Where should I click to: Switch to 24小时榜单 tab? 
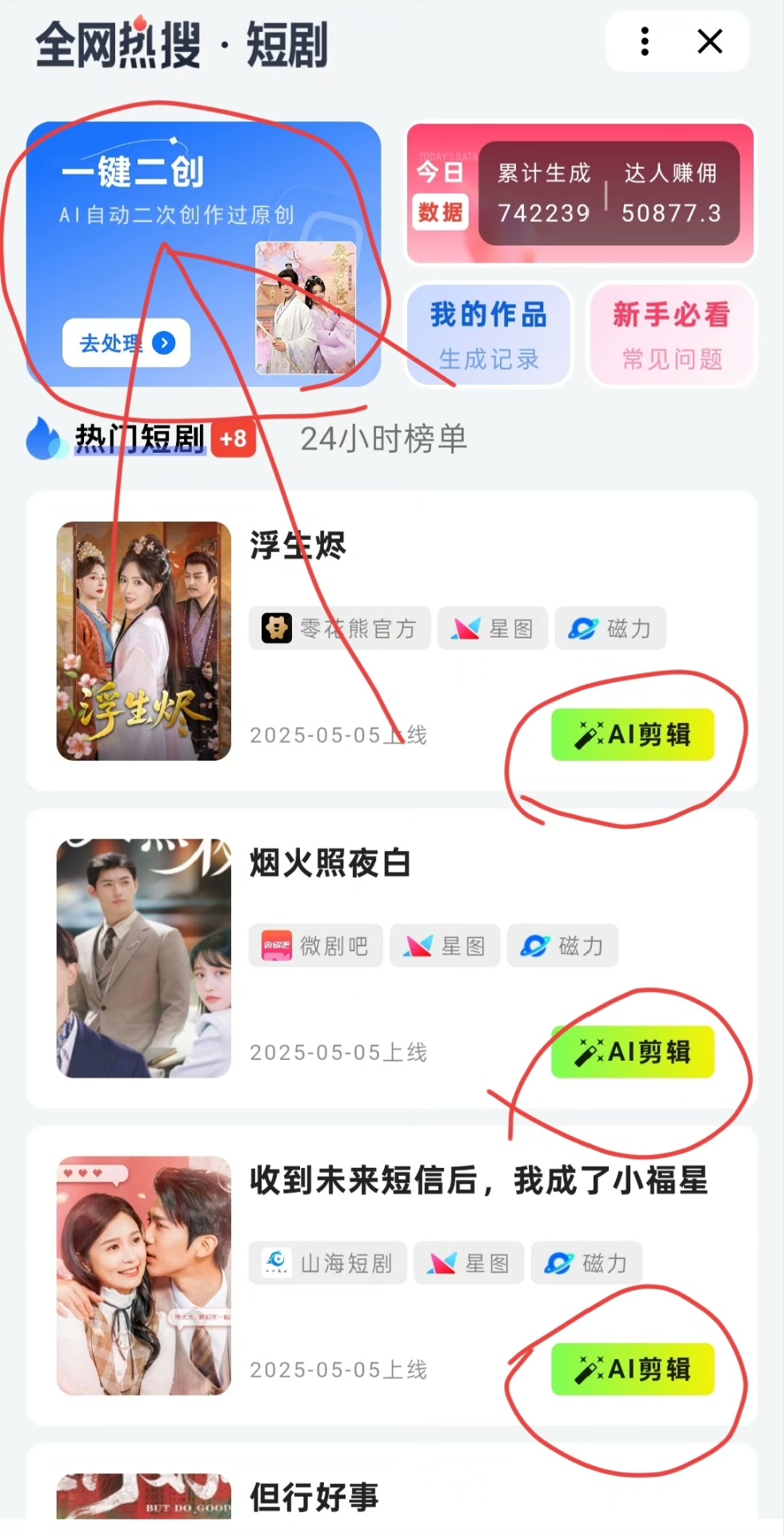383,438
